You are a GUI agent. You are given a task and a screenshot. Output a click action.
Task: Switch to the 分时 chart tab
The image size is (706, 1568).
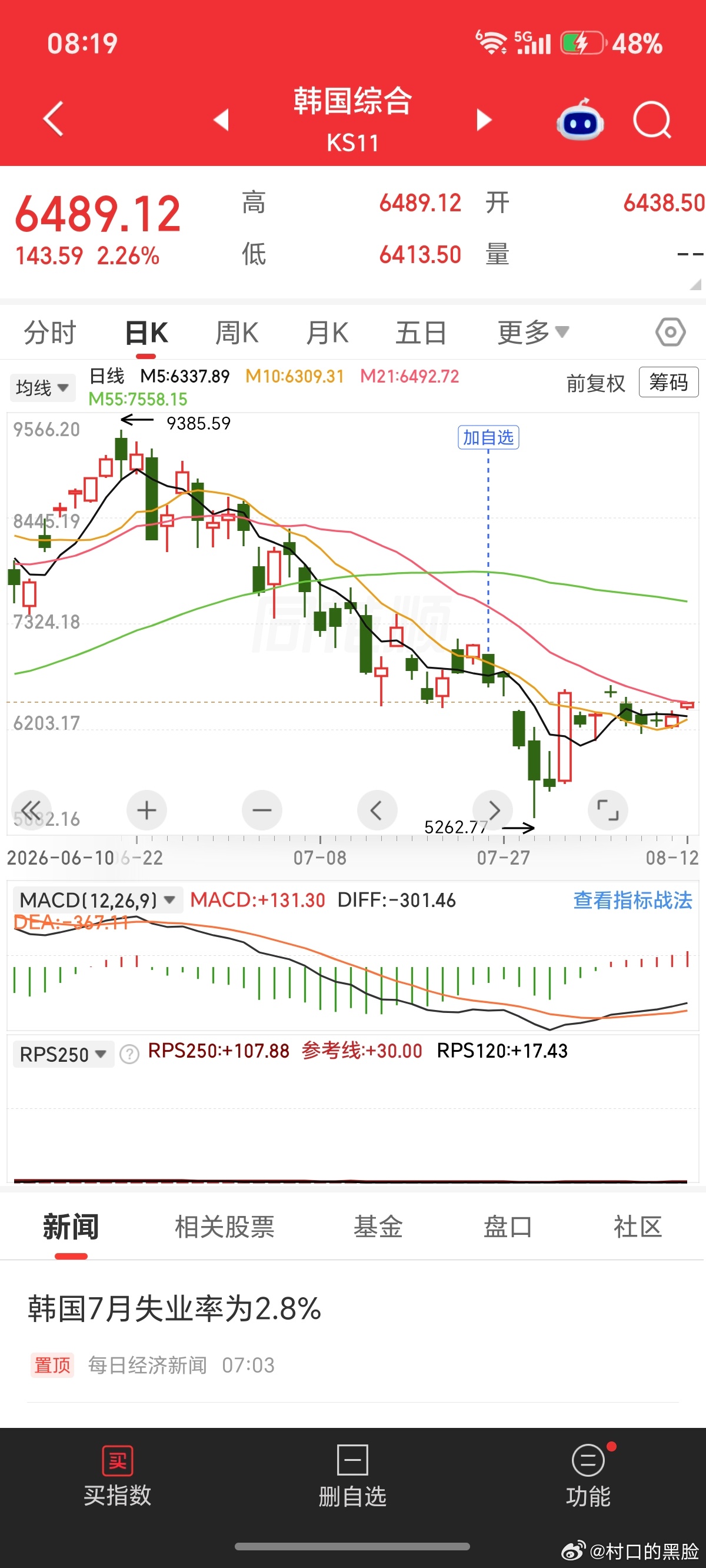click(x=50, y=333)
